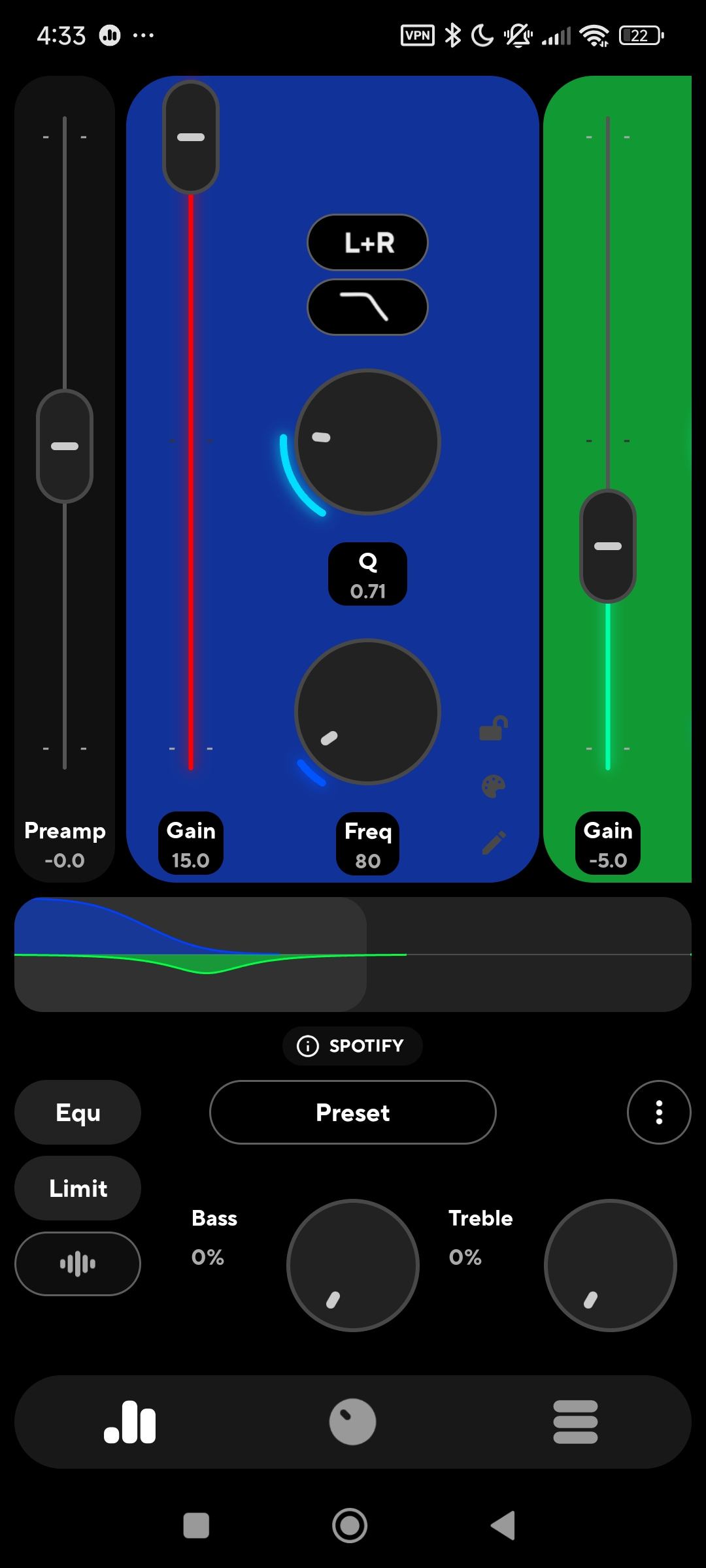The height and width of the screenshot is (1568, 706).
Task: Toggle the Limit button
Action: coord(78,1188)
